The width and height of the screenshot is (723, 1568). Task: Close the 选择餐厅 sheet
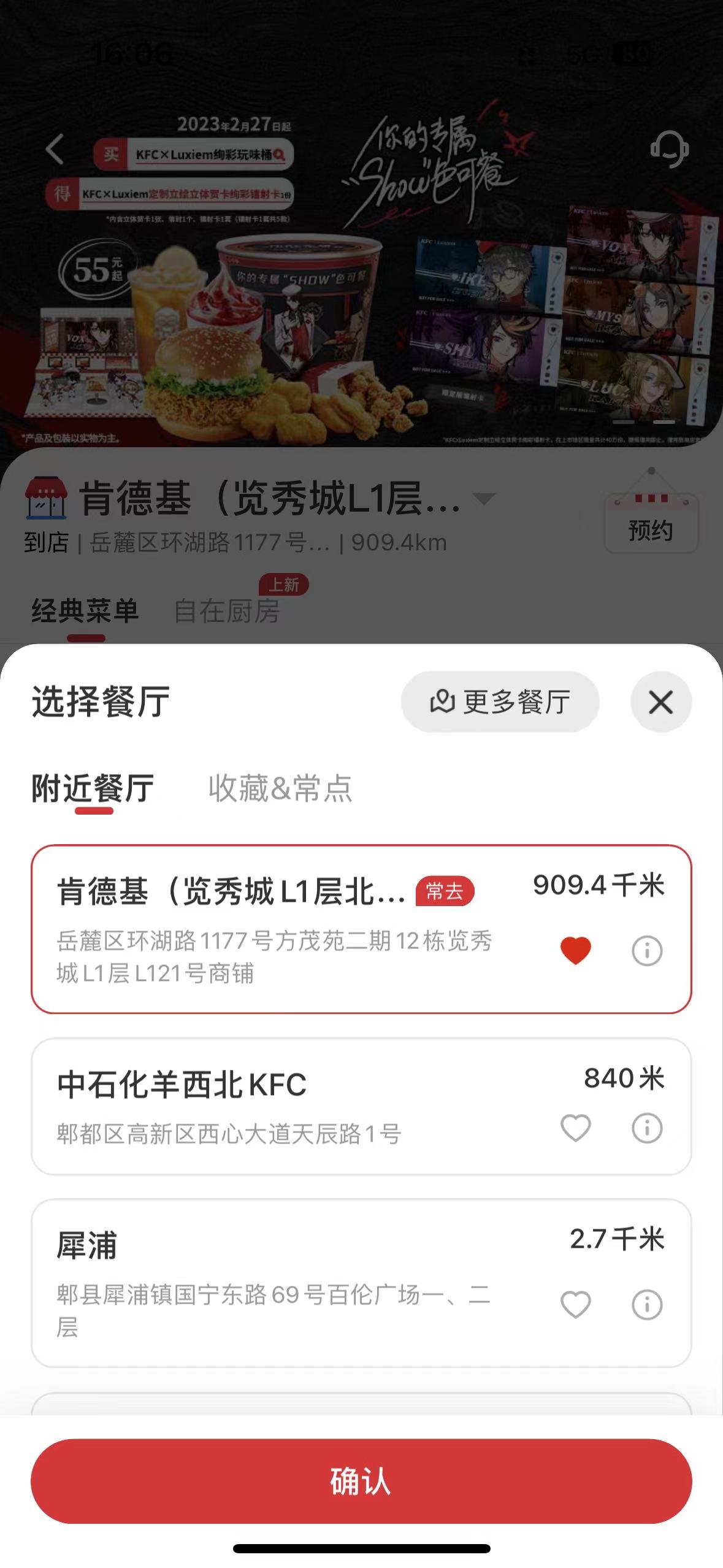(x=660, y=702)
